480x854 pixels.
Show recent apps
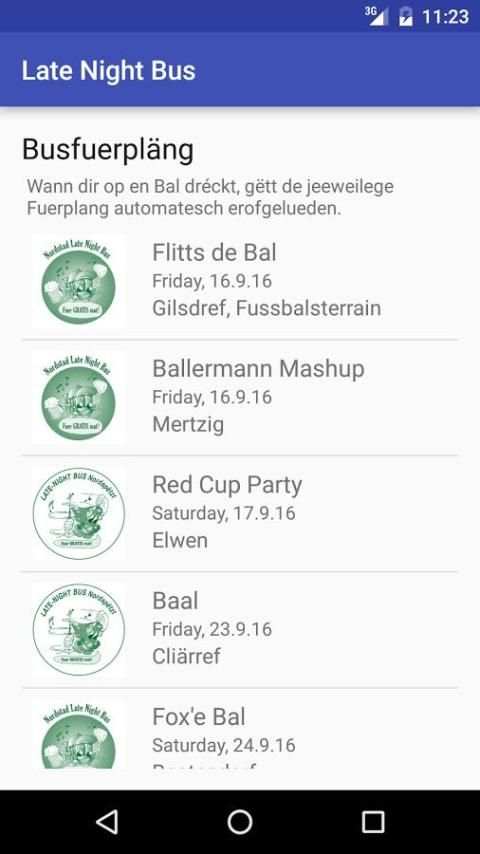point(373,821)
